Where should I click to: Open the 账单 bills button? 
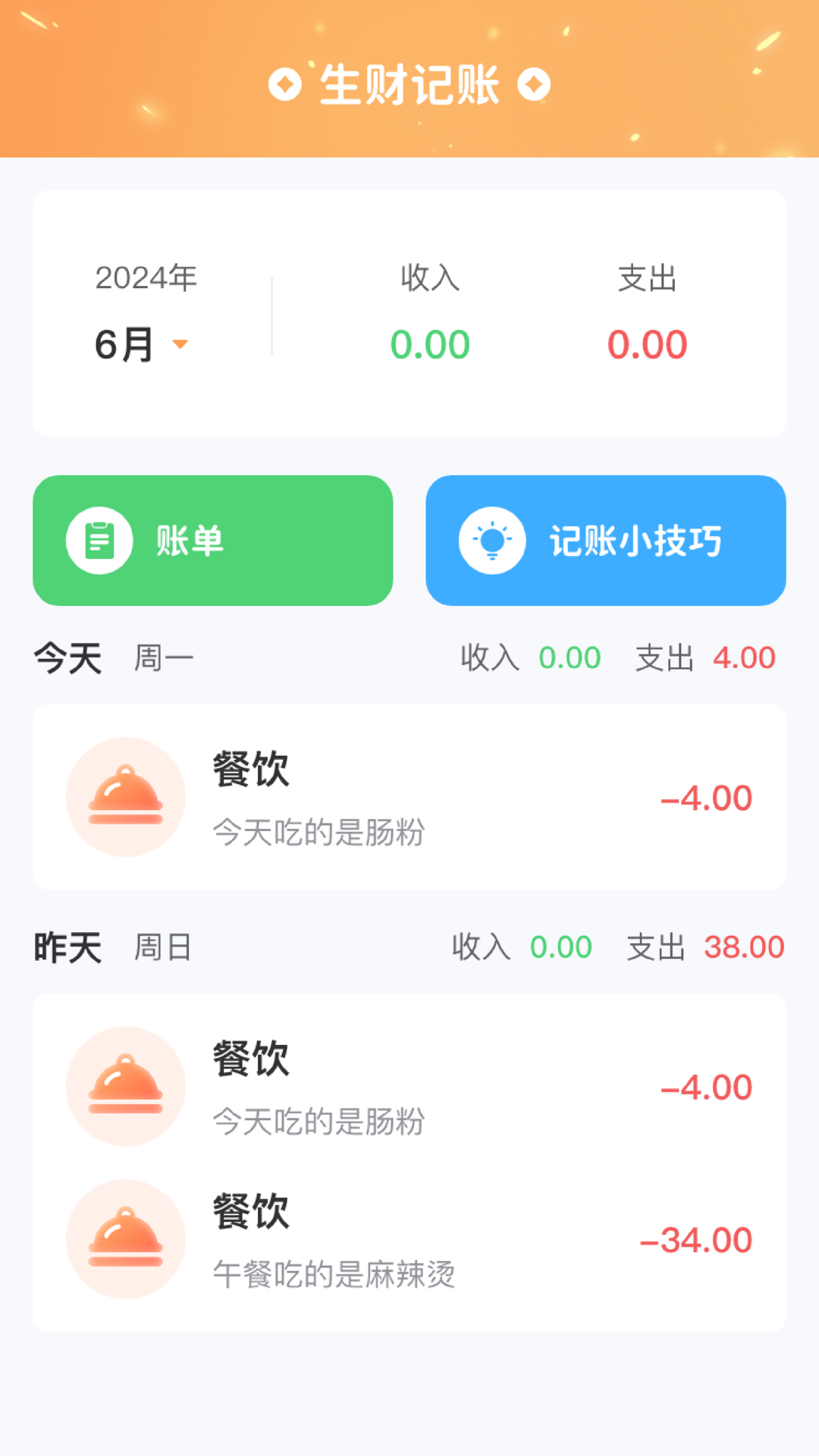213,541
